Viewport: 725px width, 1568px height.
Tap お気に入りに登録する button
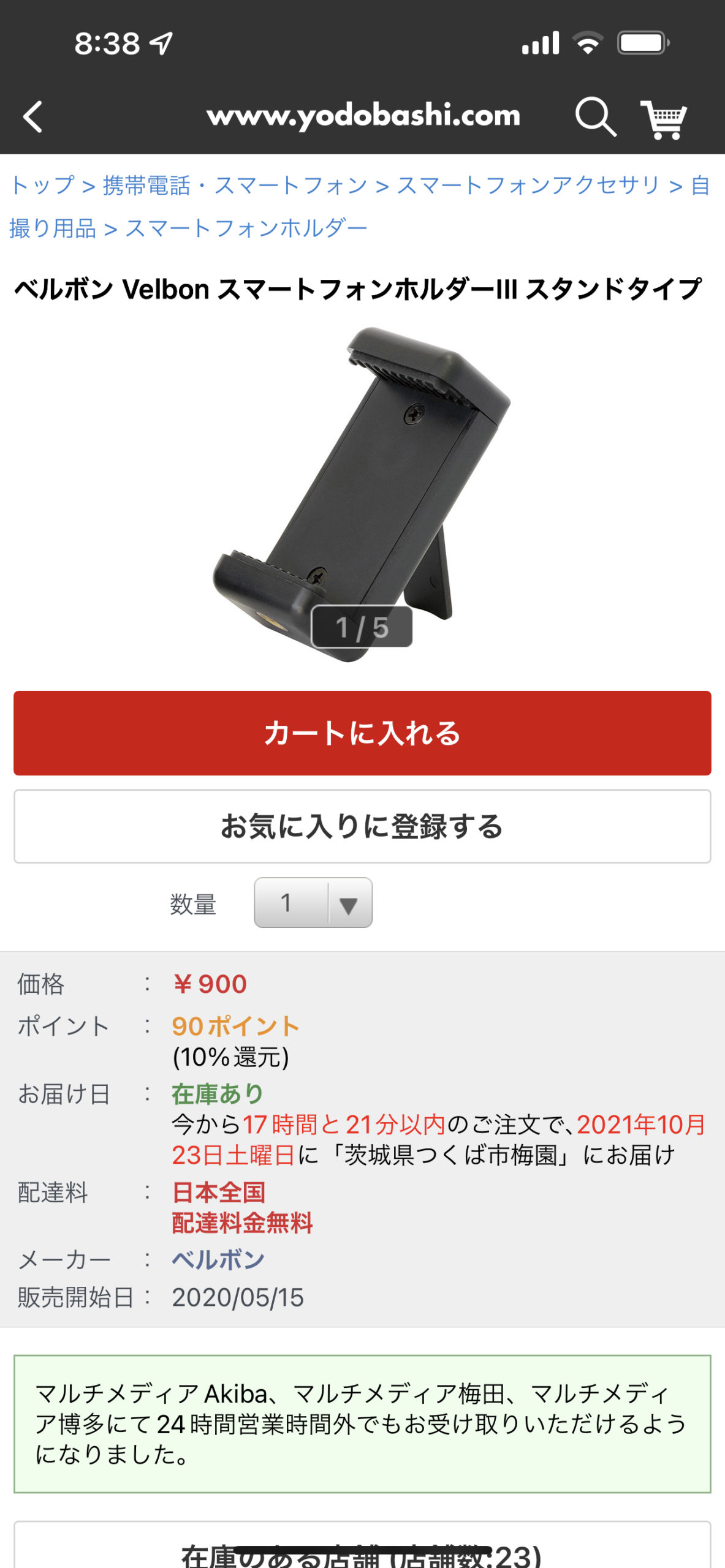[x=362, y=826]
